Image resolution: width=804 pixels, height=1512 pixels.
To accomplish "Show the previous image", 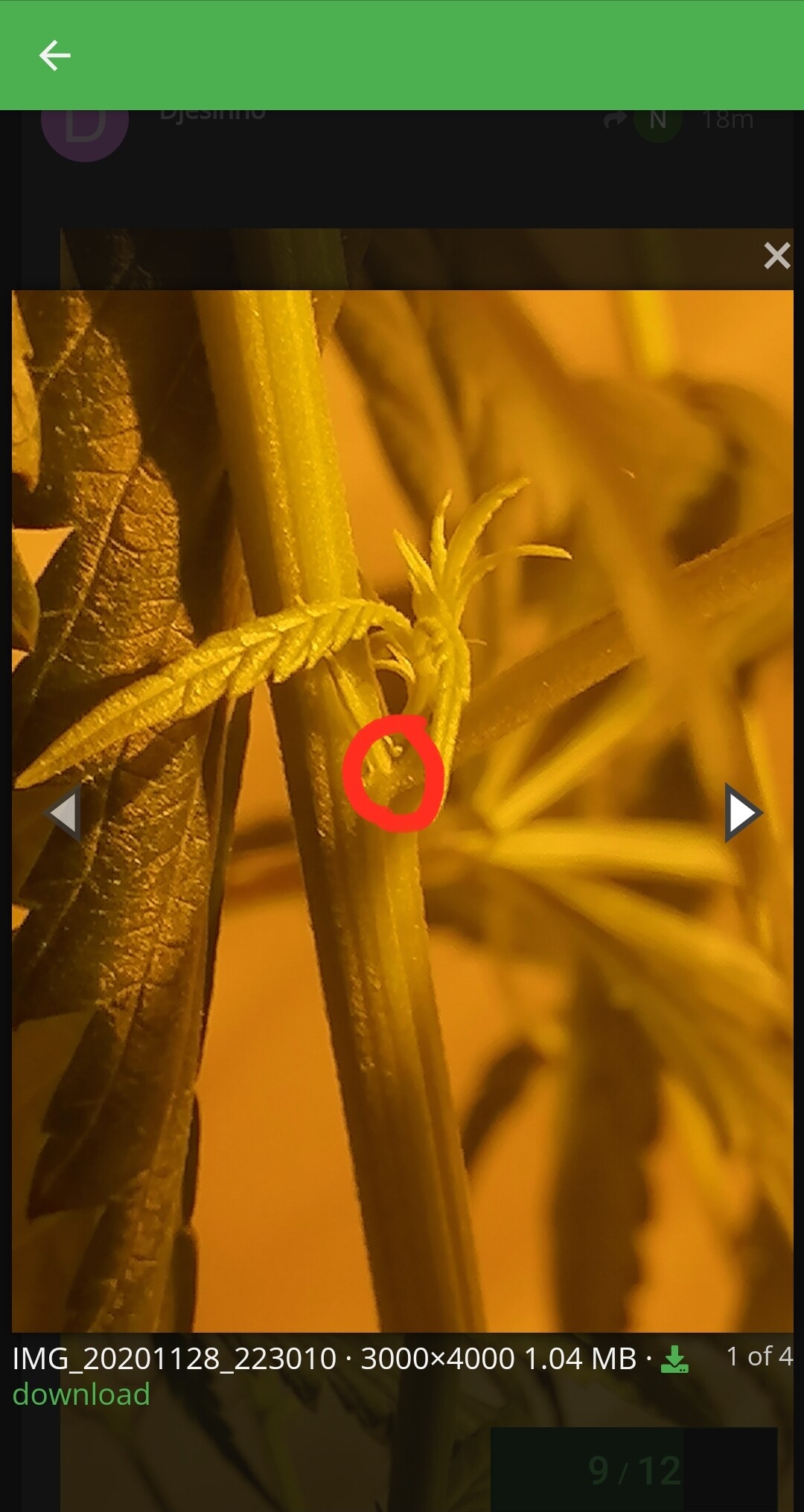I will [x=63, y=813].
